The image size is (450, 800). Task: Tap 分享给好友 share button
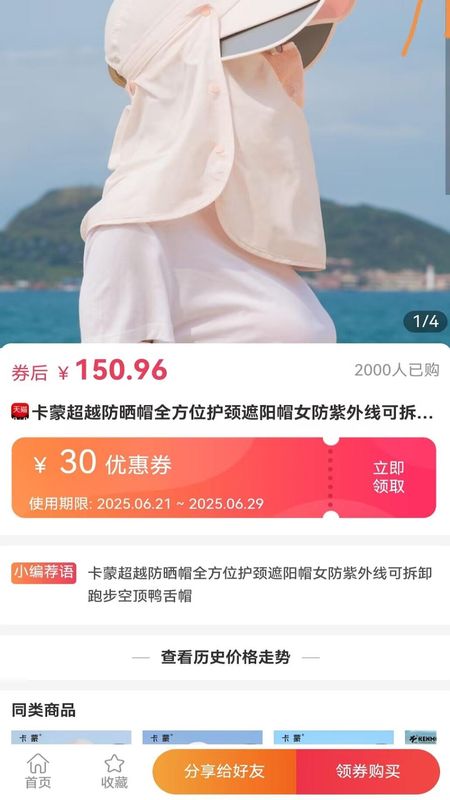pos(224,771)
